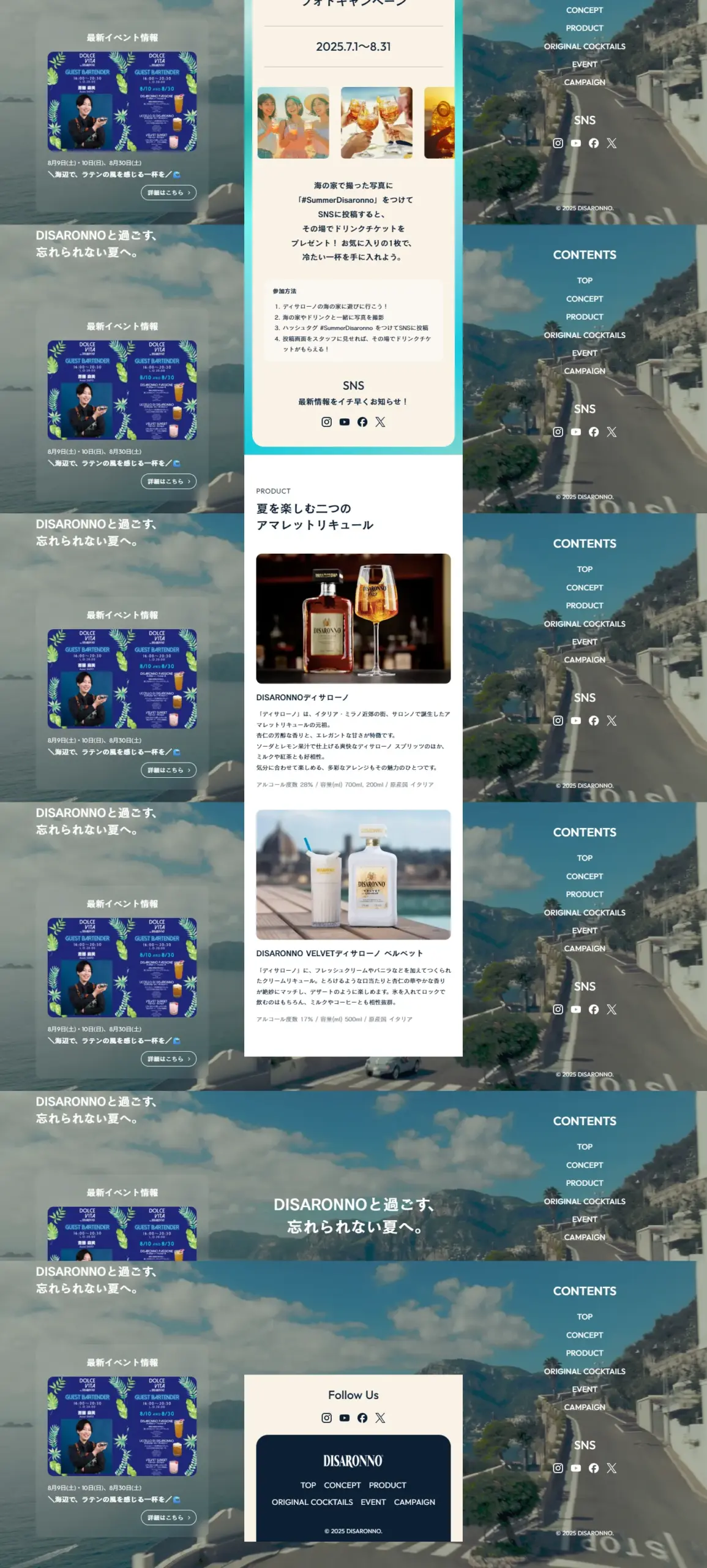The width and height of the screenshot is (707, 1568).
Task: Open CAMPAIGN in the DISARONNO footer box
Action: point(414,1502)
